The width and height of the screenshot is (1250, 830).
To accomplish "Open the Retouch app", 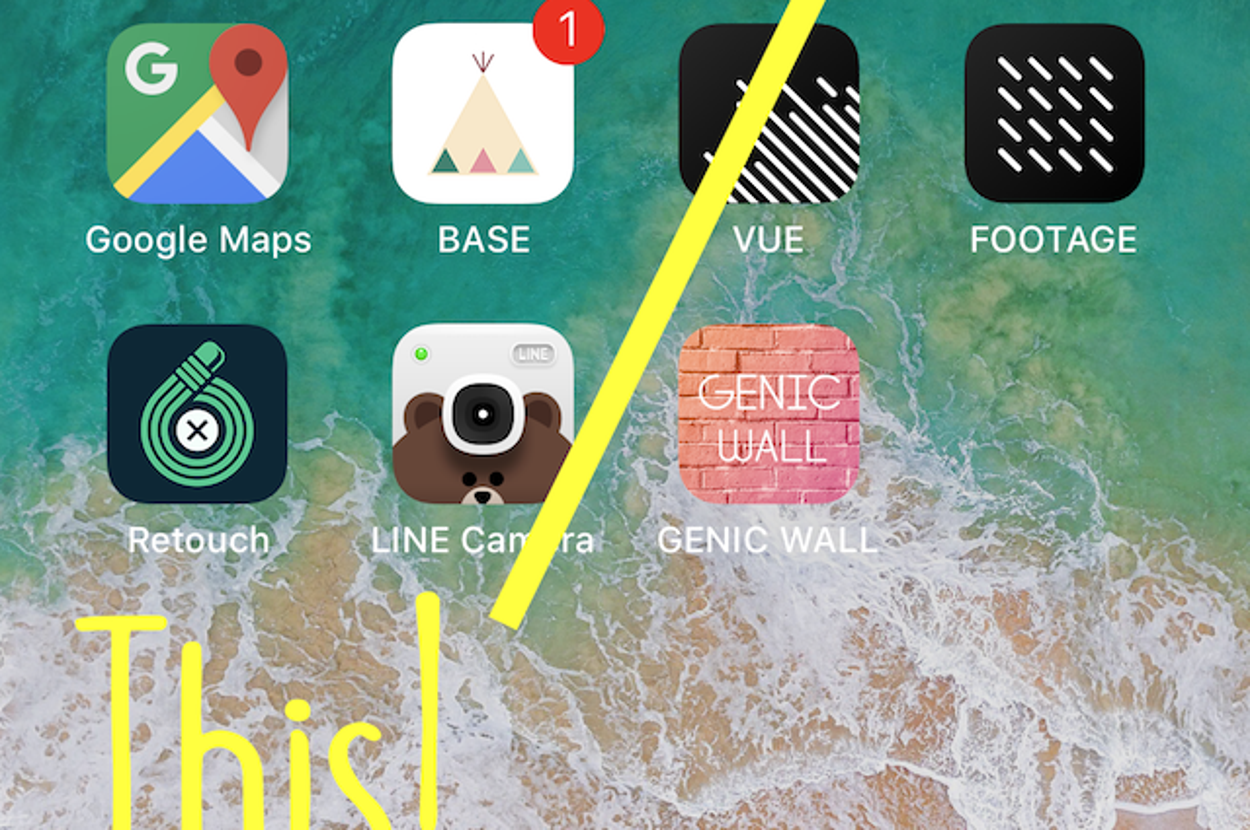I will click(197, 414).
